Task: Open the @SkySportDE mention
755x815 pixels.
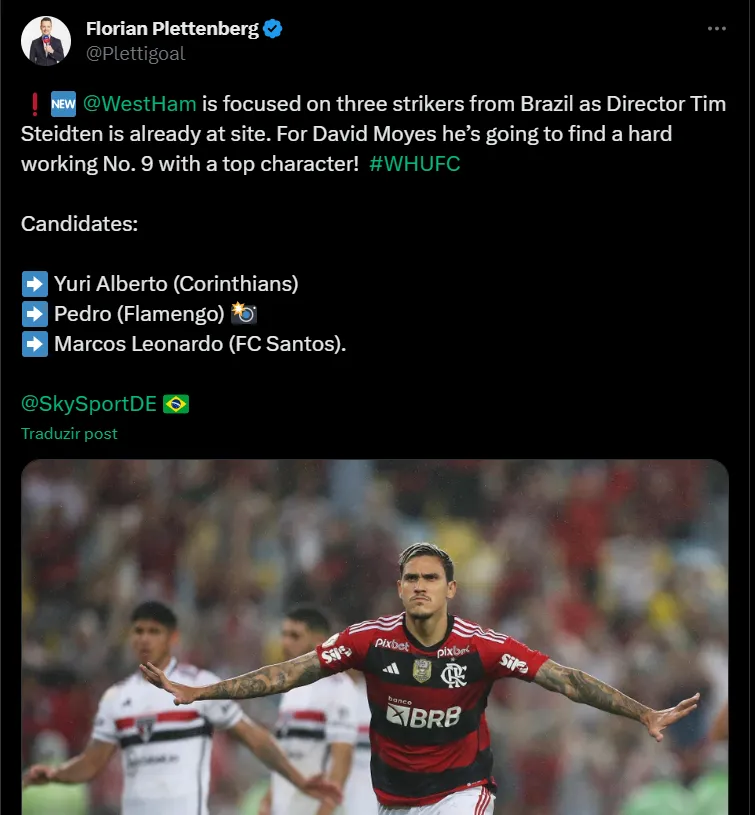Action: click(89, 403)
